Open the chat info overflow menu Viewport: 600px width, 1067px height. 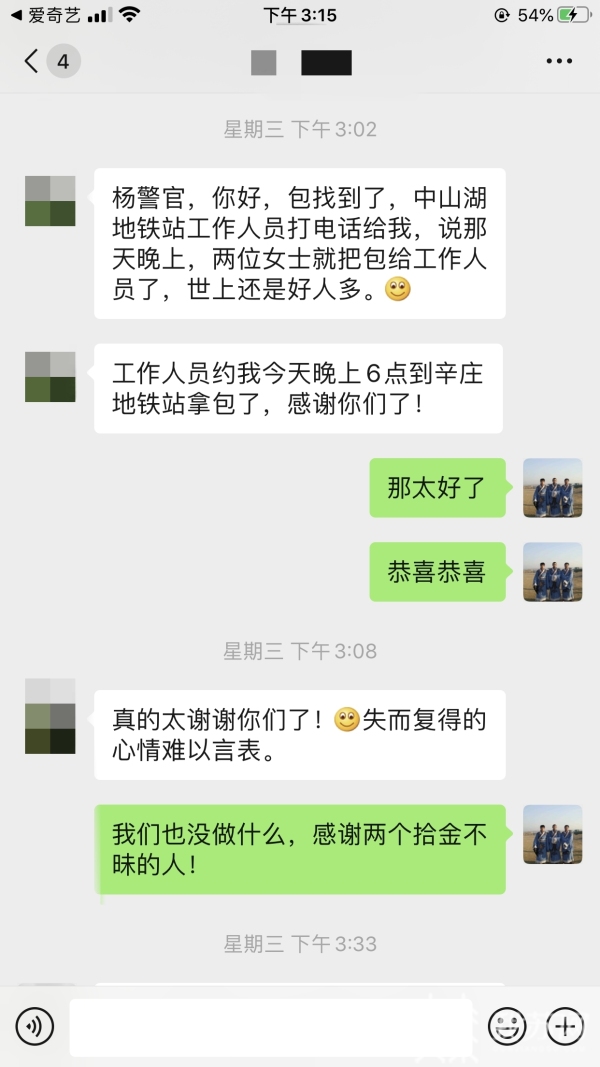[x=559, y=62]
